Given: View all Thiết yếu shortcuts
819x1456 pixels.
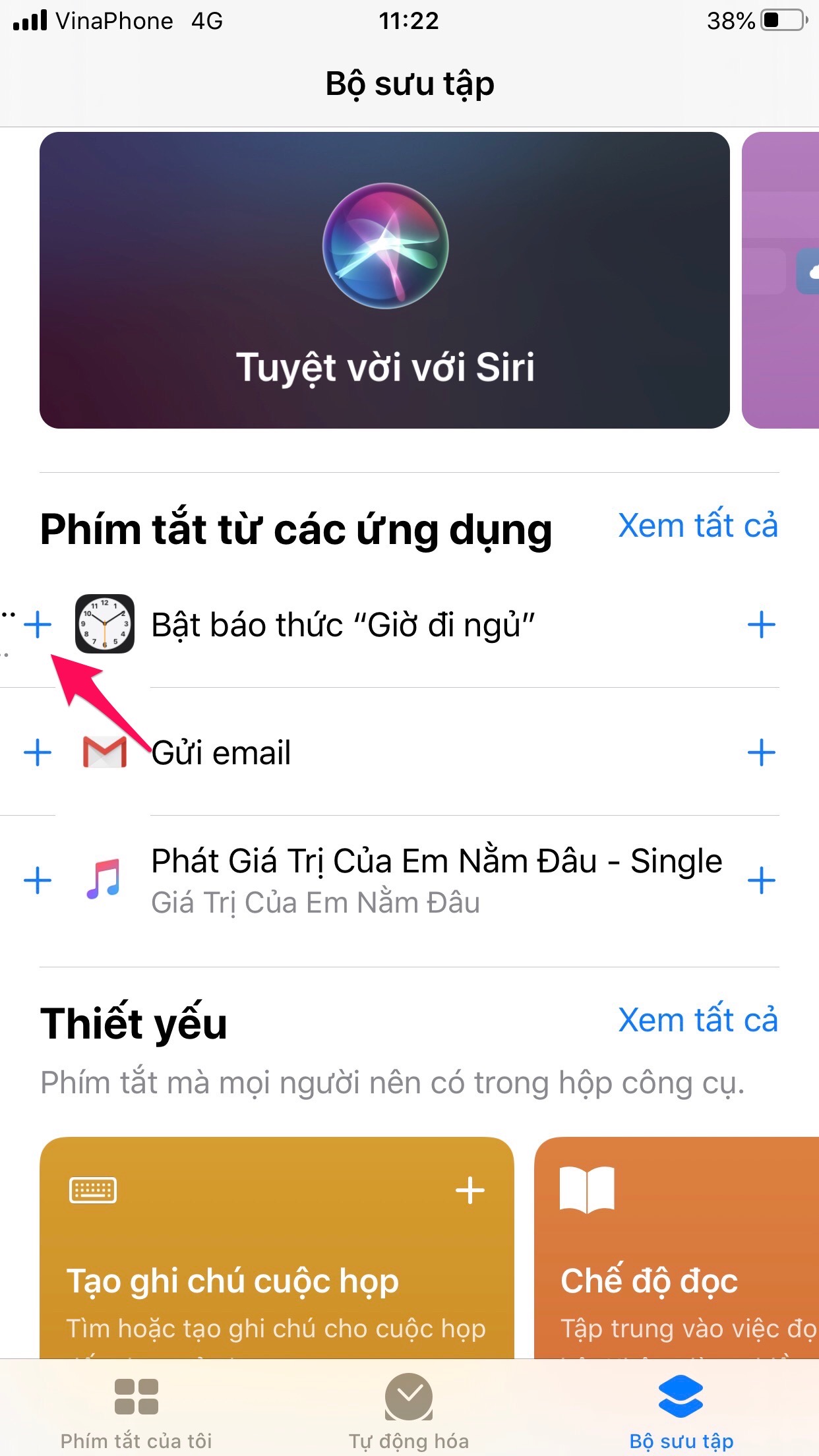Looking at the screenshot, I should pyautogui.click(x=698, y=1020).
